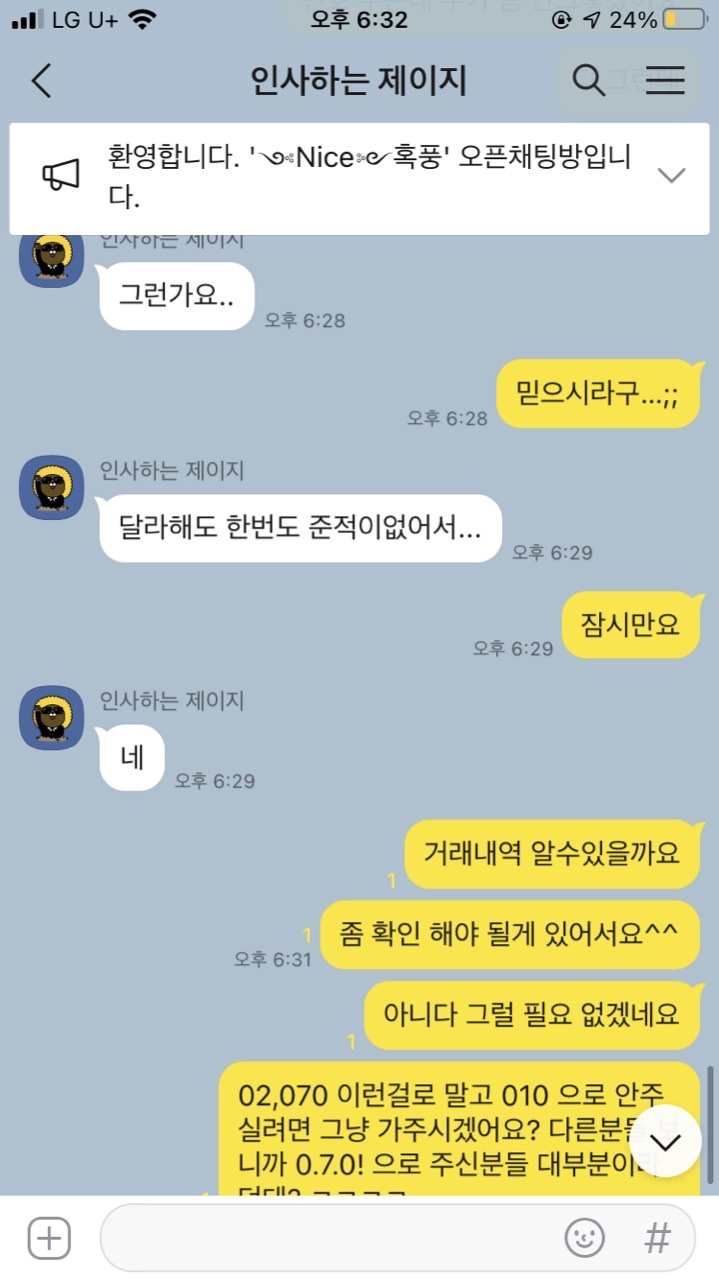Open the chat room hamburger menu
Viewport: 719px width, 1280px height.
coord(665,81)
